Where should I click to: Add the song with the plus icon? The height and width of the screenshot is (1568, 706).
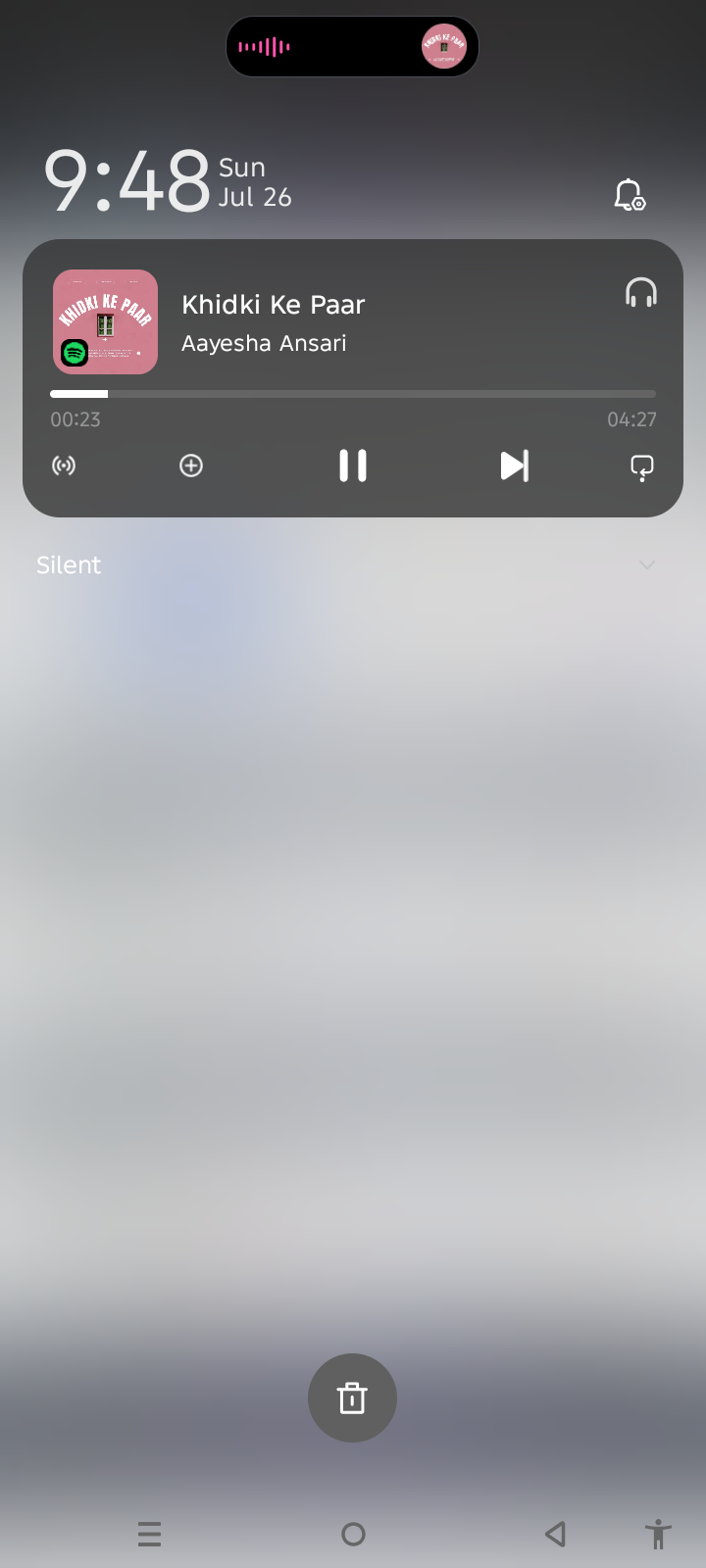[191, 465]
